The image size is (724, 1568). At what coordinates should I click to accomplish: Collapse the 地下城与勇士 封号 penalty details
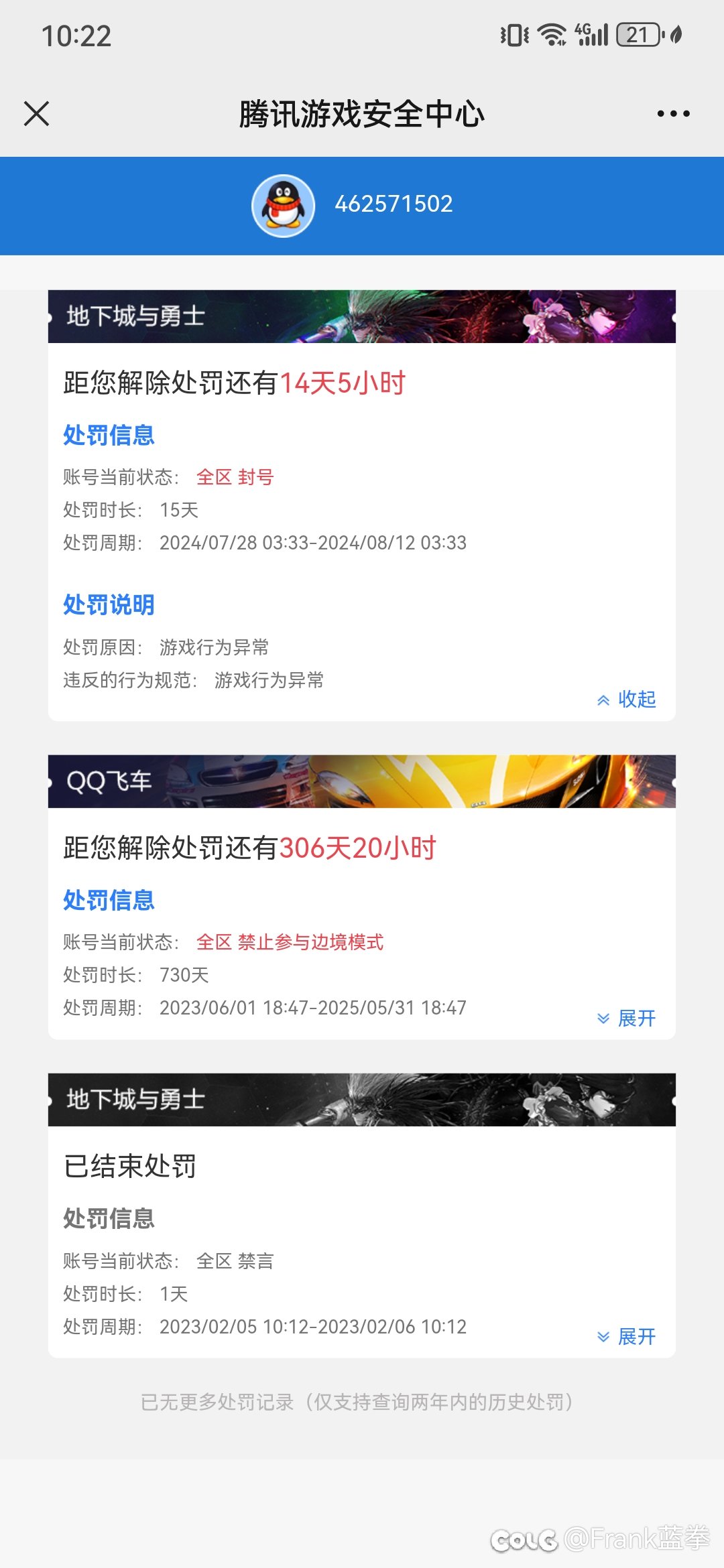(x=626, y=699)
